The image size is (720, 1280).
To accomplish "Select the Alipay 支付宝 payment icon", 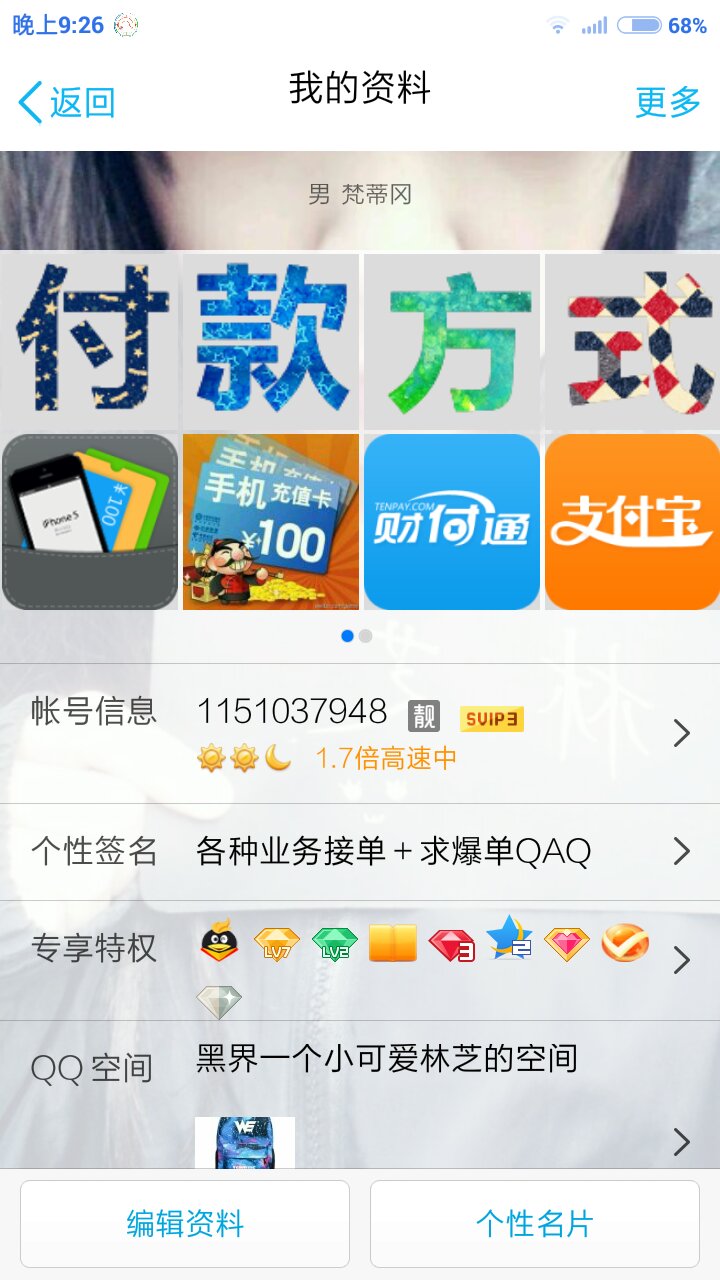I will click(x=630, y=520).
